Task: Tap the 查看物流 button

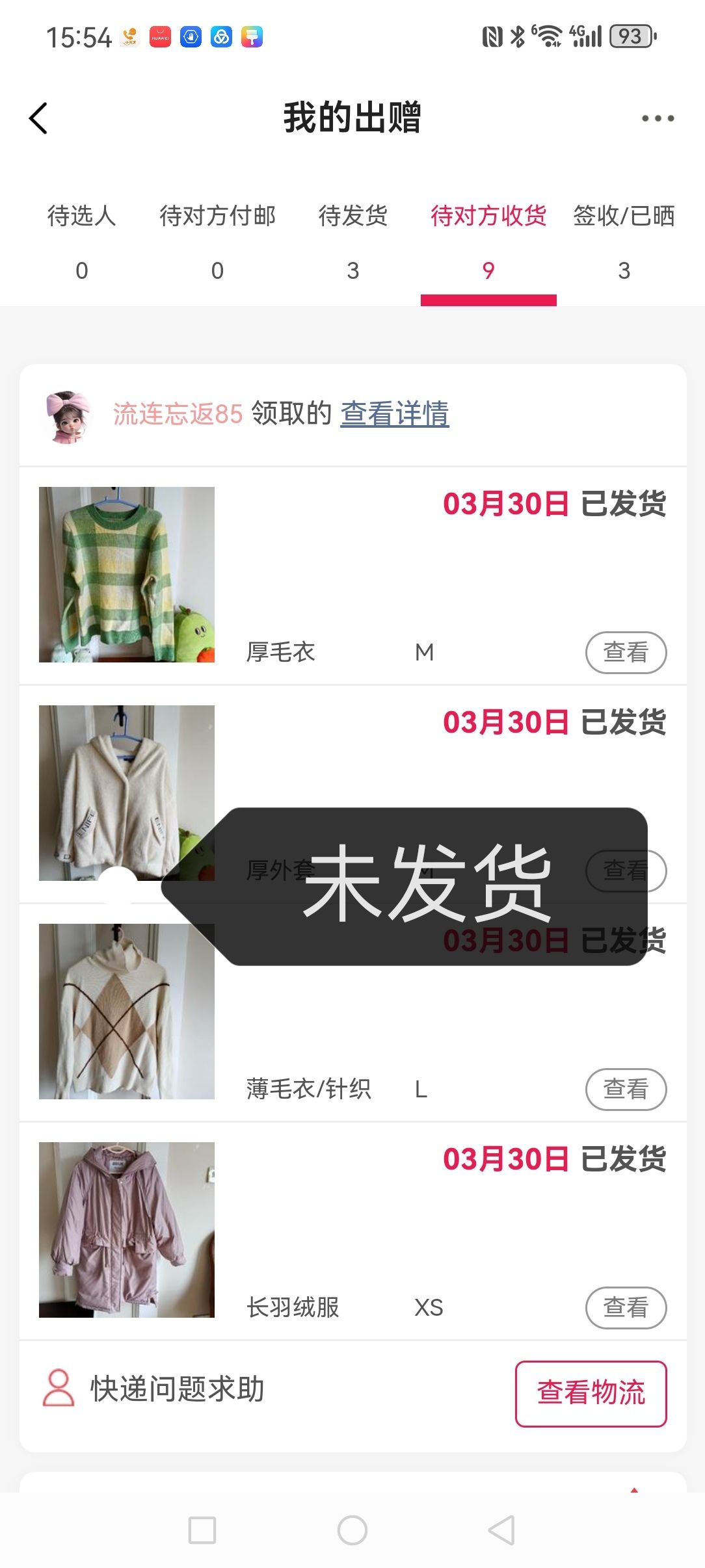Action: (x=591, y=1393)
